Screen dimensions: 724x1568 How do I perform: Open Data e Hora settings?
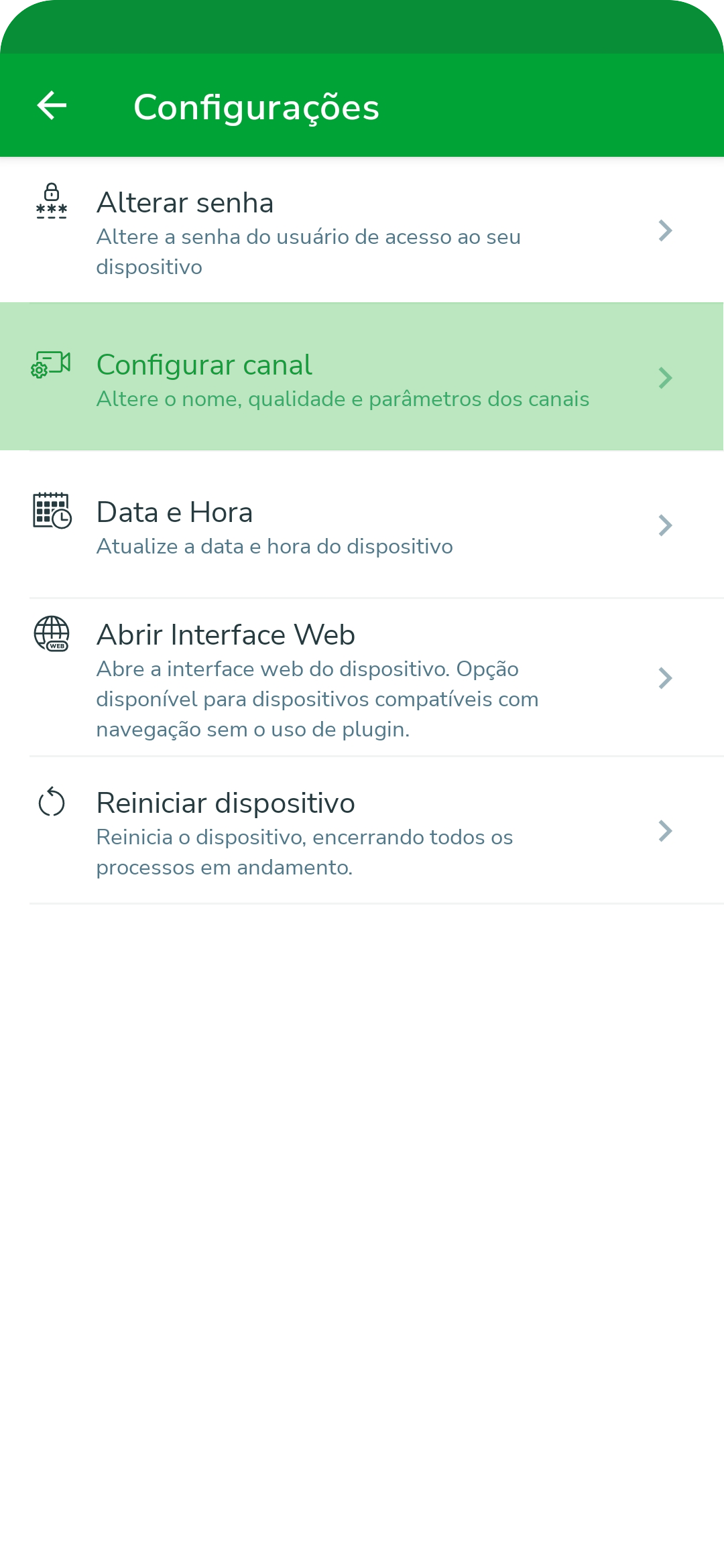(362, 525)
